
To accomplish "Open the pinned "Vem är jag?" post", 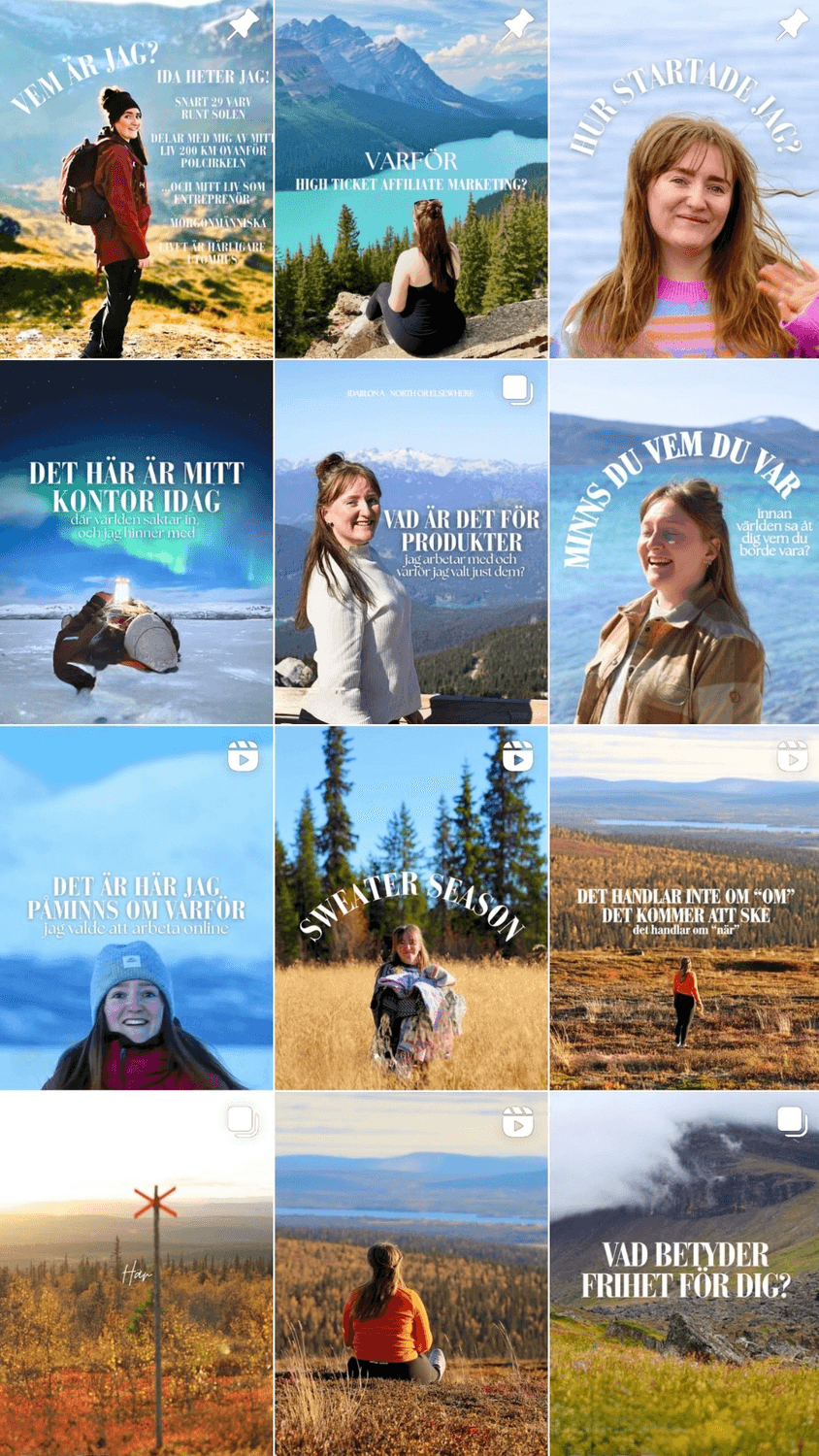I will [136, 180].
